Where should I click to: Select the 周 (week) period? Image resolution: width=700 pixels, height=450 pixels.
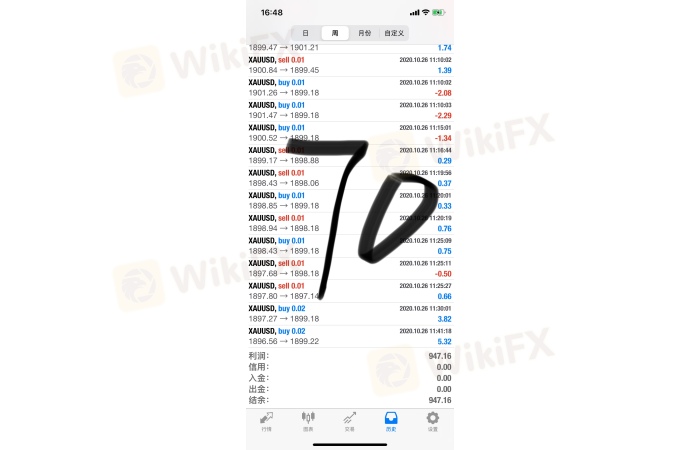pos(335,33)
